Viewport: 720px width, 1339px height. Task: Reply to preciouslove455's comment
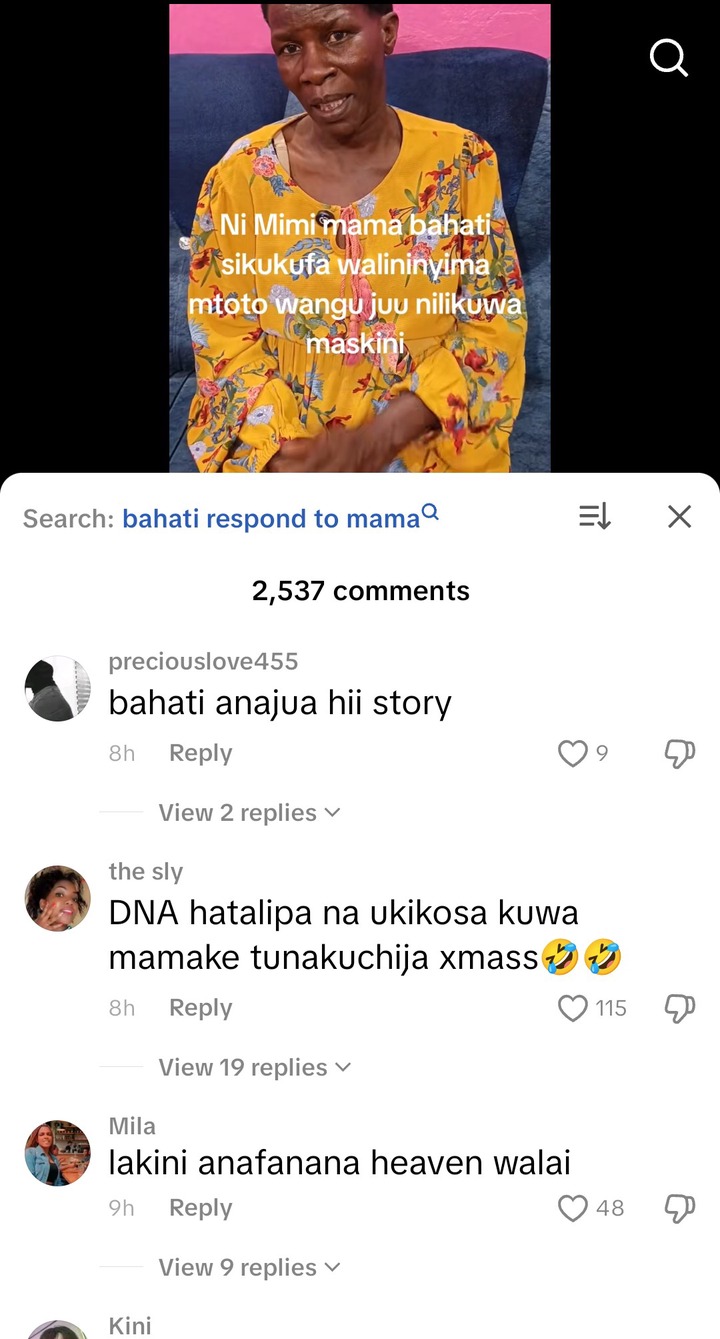[x=200, y=753]
